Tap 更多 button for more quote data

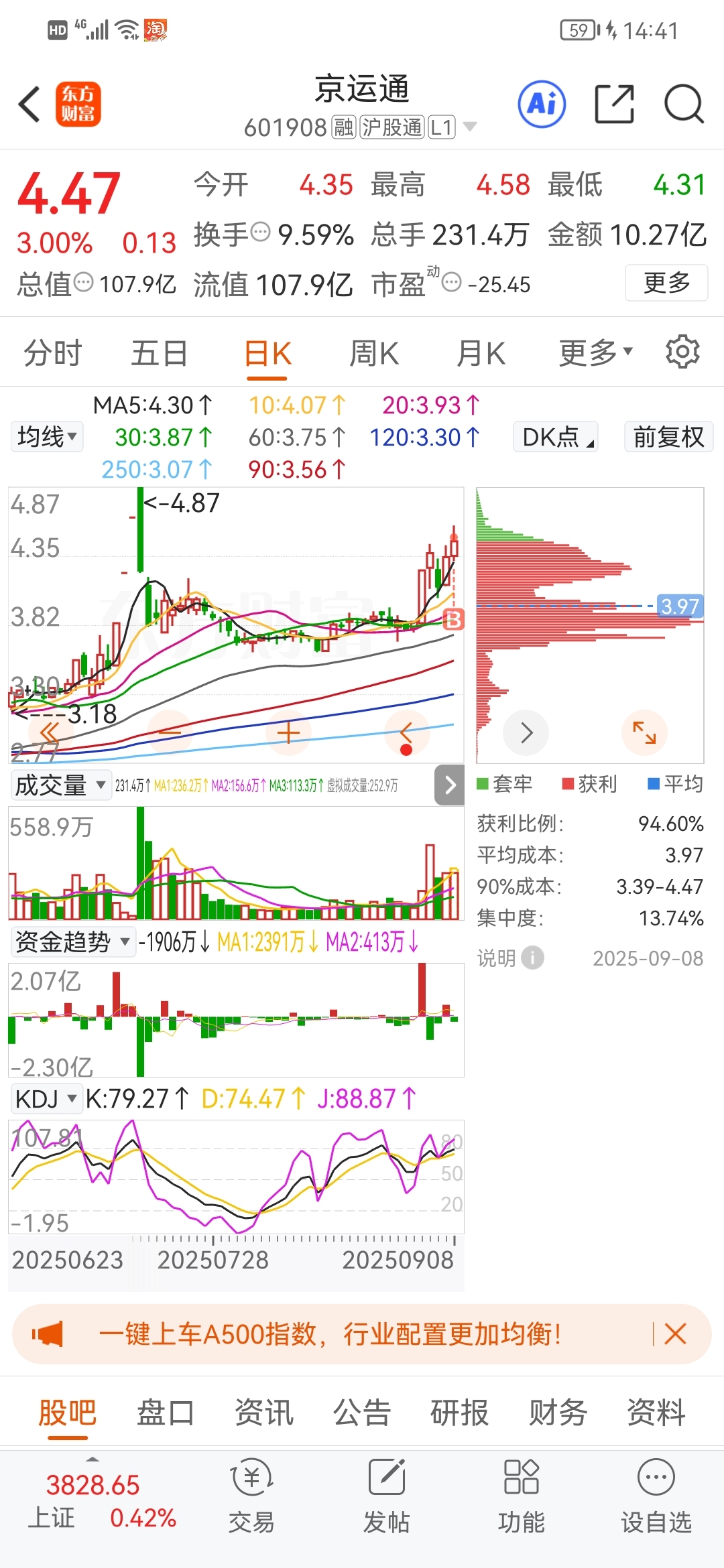coord(666,283)
